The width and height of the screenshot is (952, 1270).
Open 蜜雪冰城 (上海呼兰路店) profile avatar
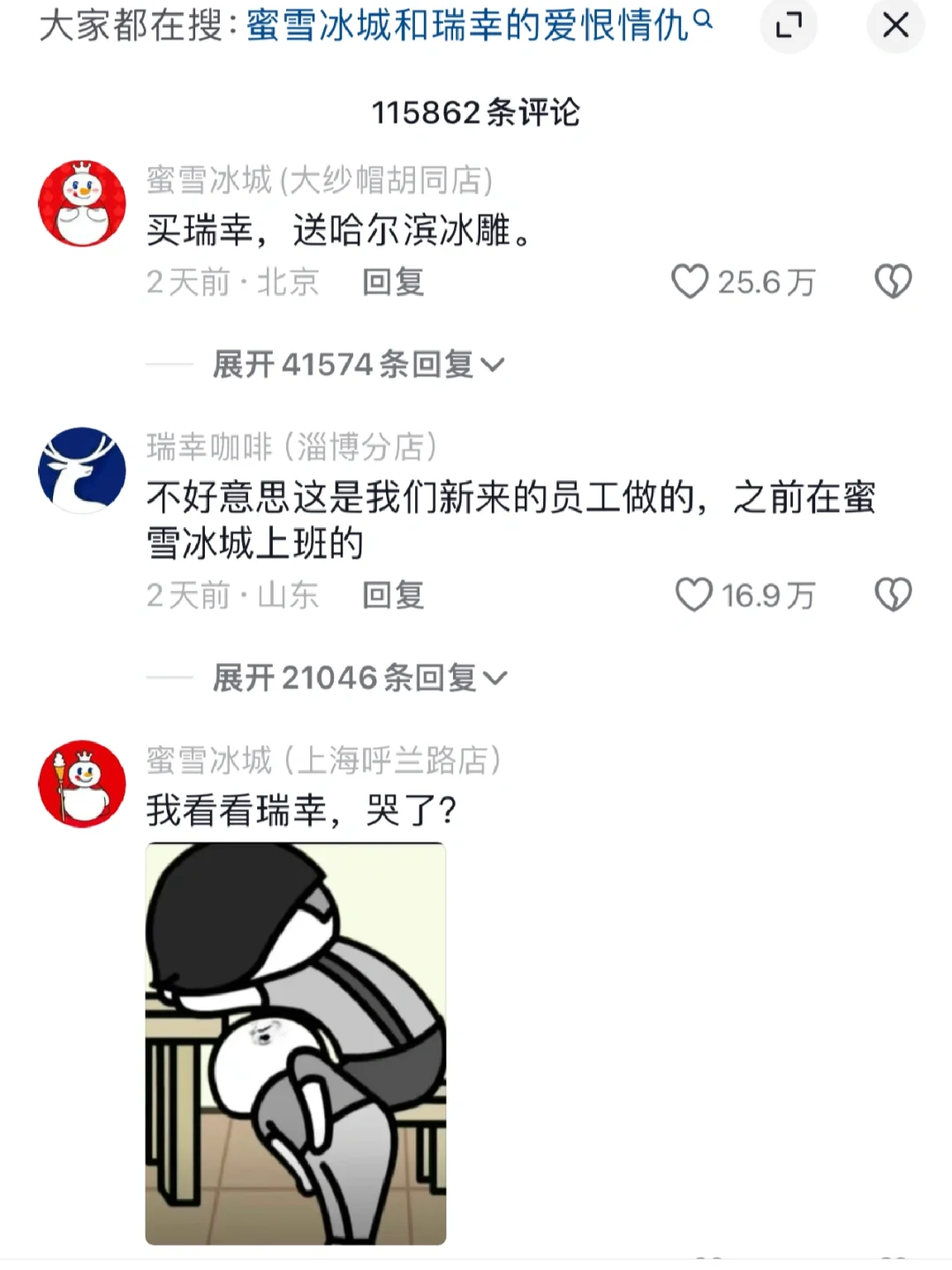coord(82,783)
